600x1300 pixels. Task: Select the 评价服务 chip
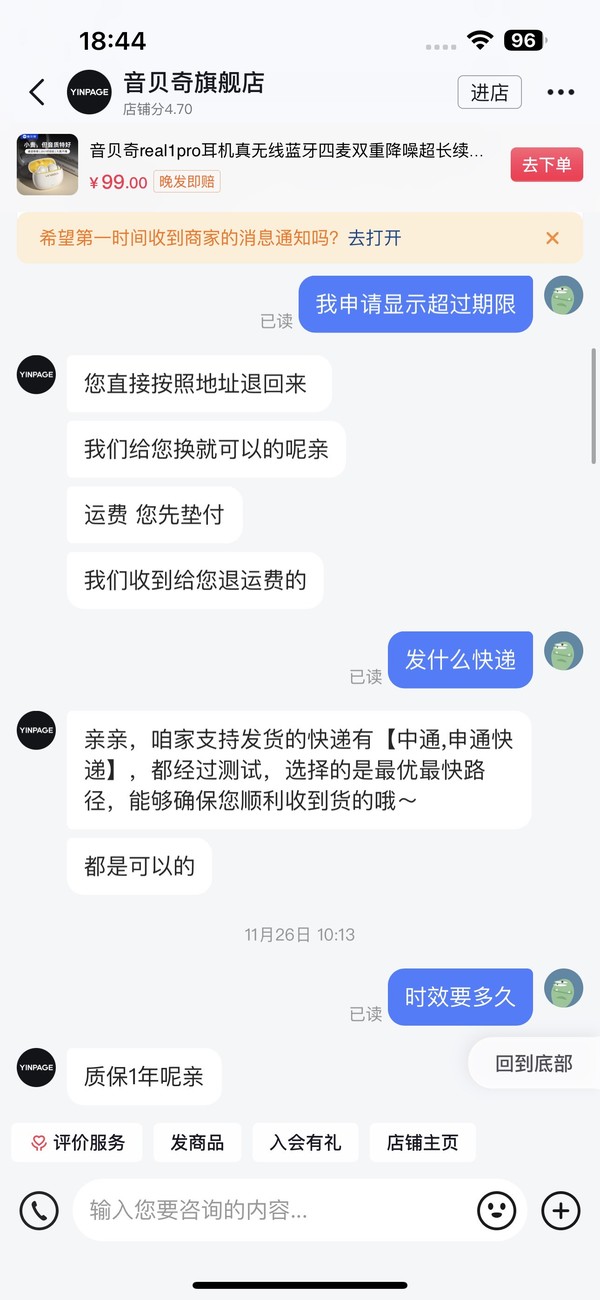click(77, 1143)
